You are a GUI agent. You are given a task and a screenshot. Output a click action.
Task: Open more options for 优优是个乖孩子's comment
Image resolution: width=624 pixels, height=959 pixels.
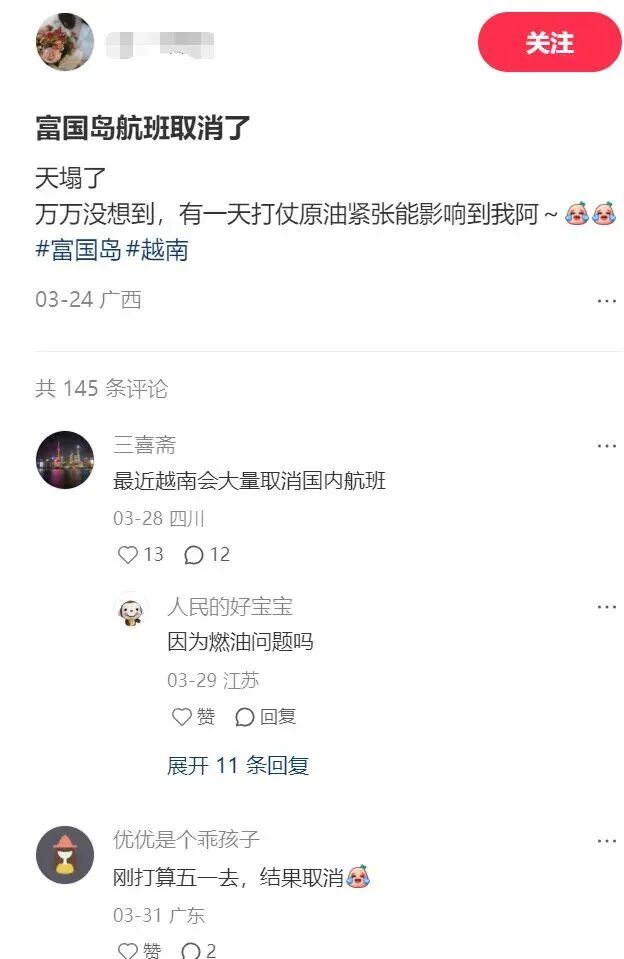(x=606, y=841)
